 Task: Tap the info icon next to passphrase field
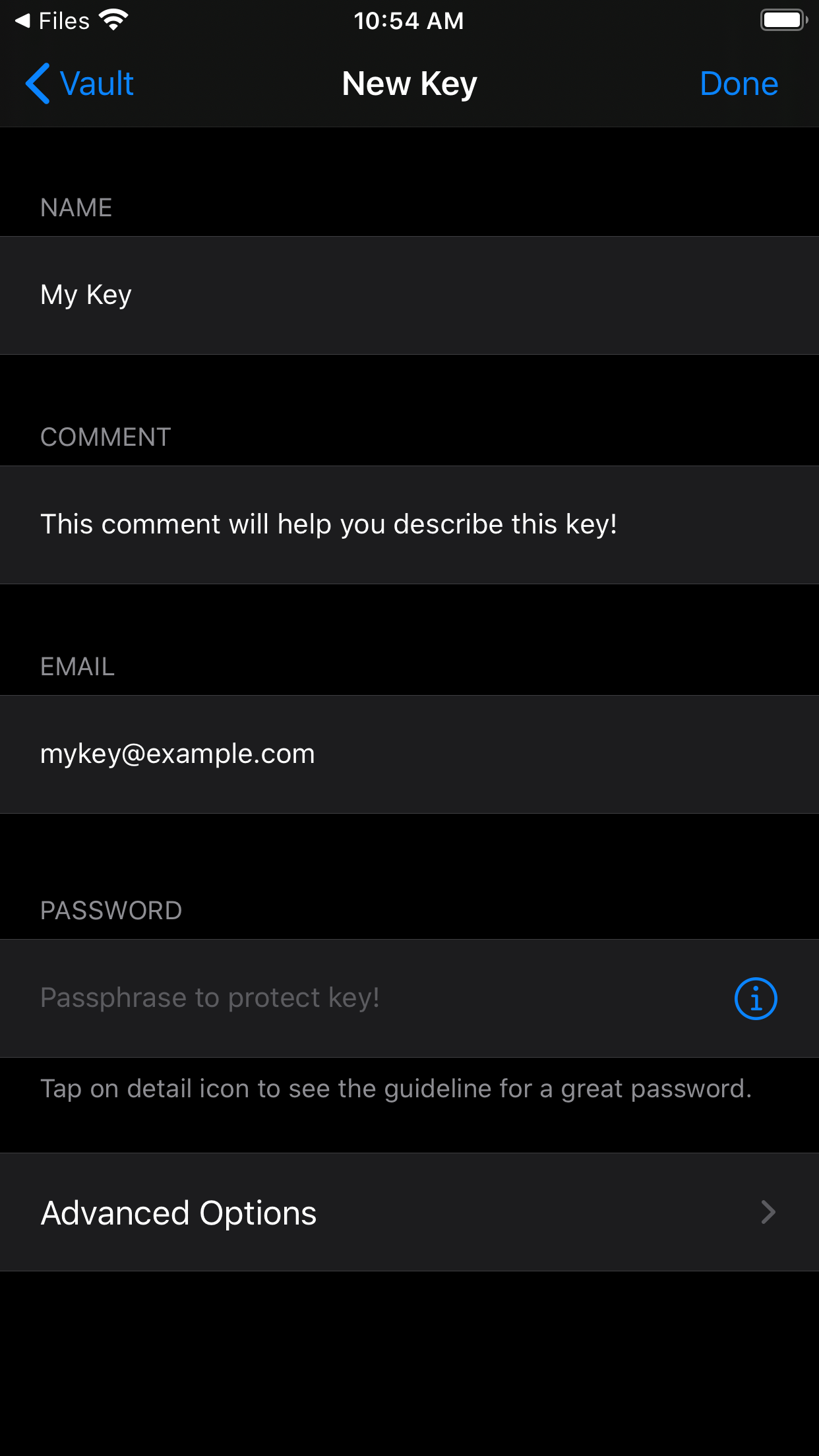click(x=756, y=998)
